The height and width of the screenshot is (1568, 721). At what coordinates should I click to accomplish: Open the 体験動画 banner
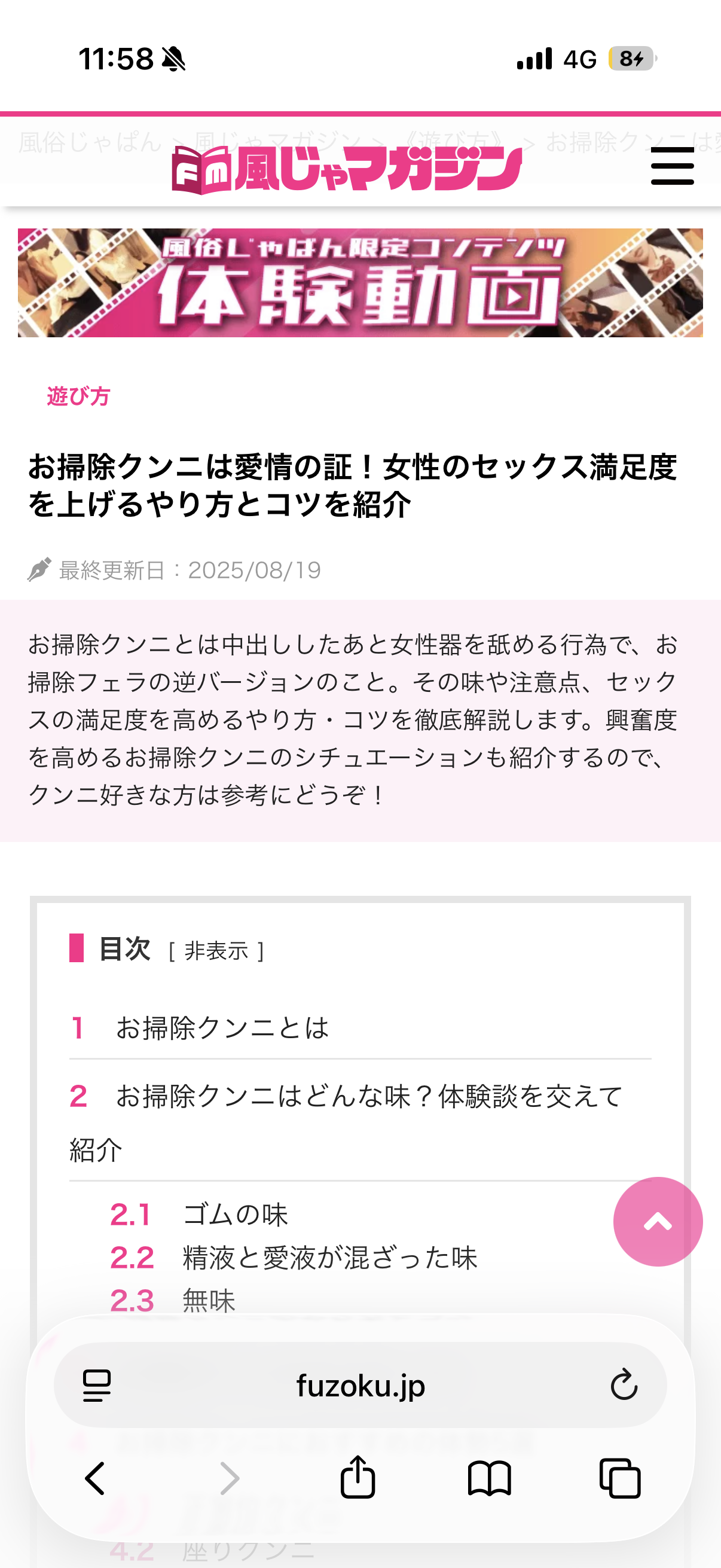point(360,283)
